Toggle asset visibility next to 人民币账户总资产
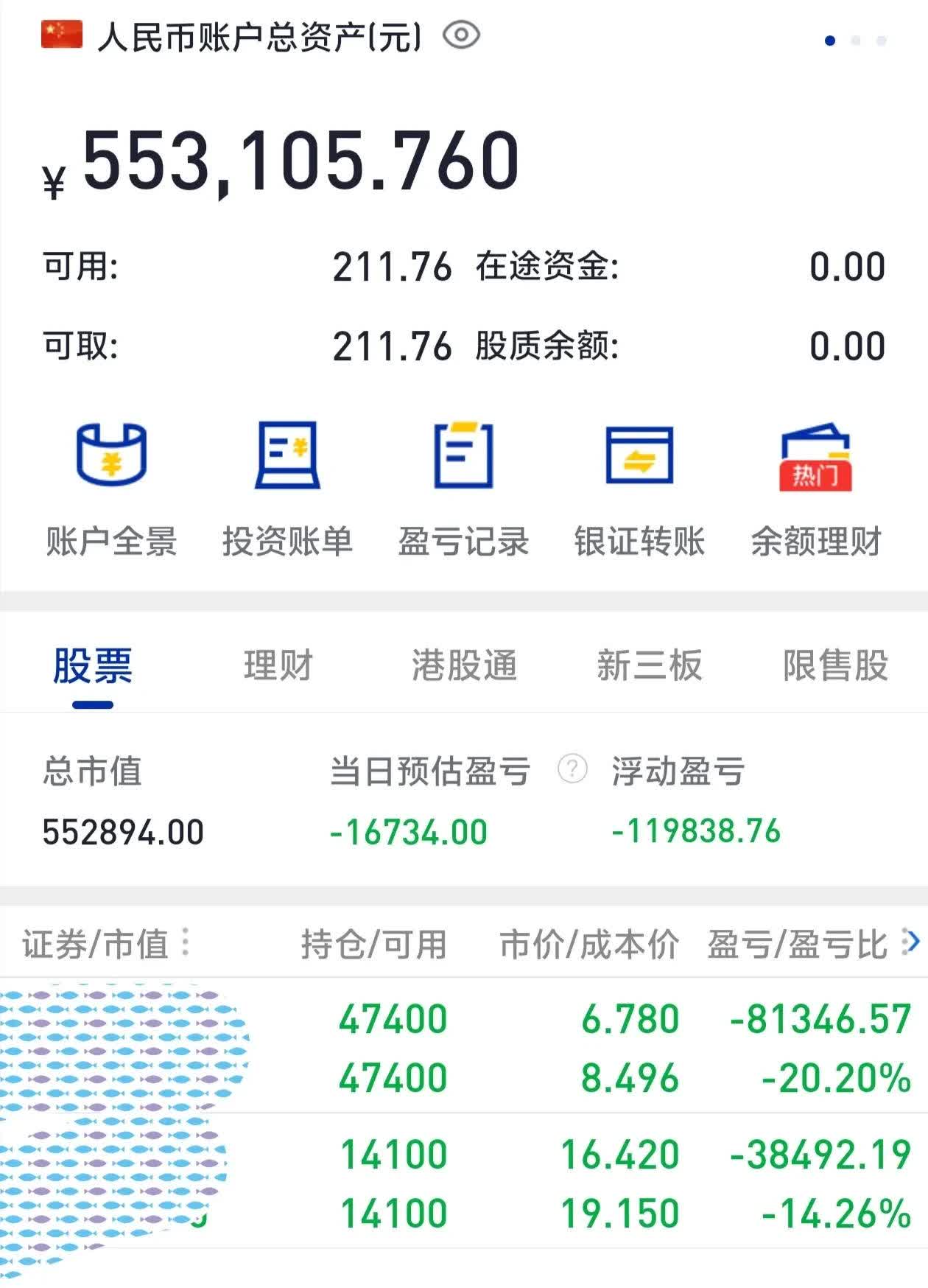928x1288 pixels. pos(463,33)
